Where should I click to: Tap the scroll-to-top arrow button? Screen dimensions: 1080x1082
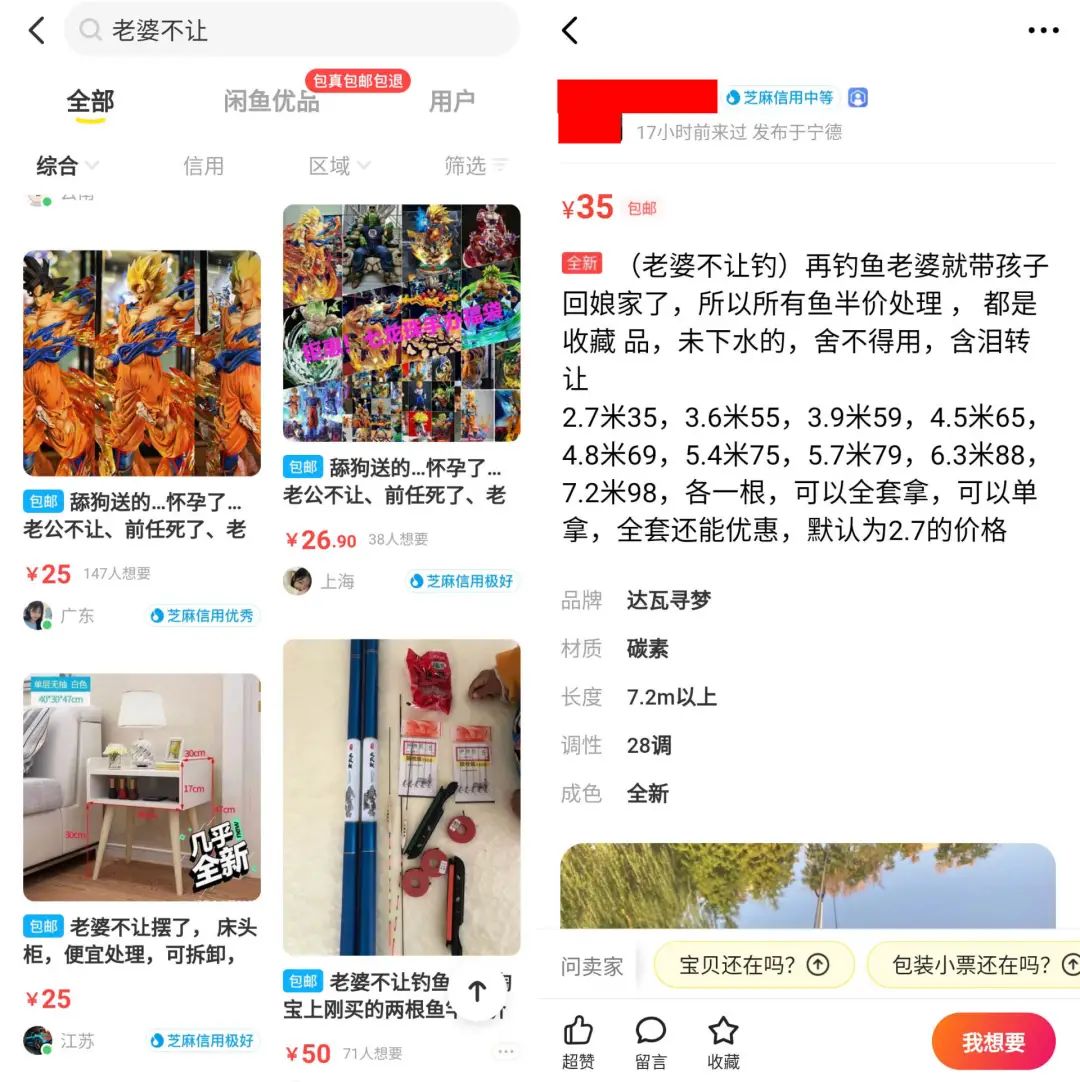coord(477,991)
